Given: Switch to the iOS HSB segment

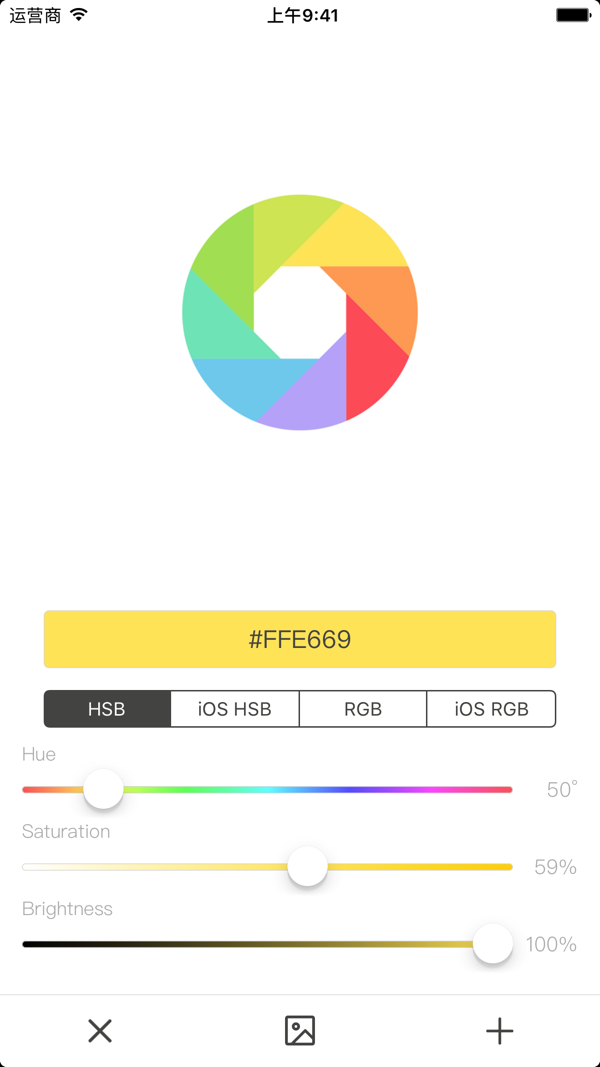Looking at the screenshot, I should 235,709.
